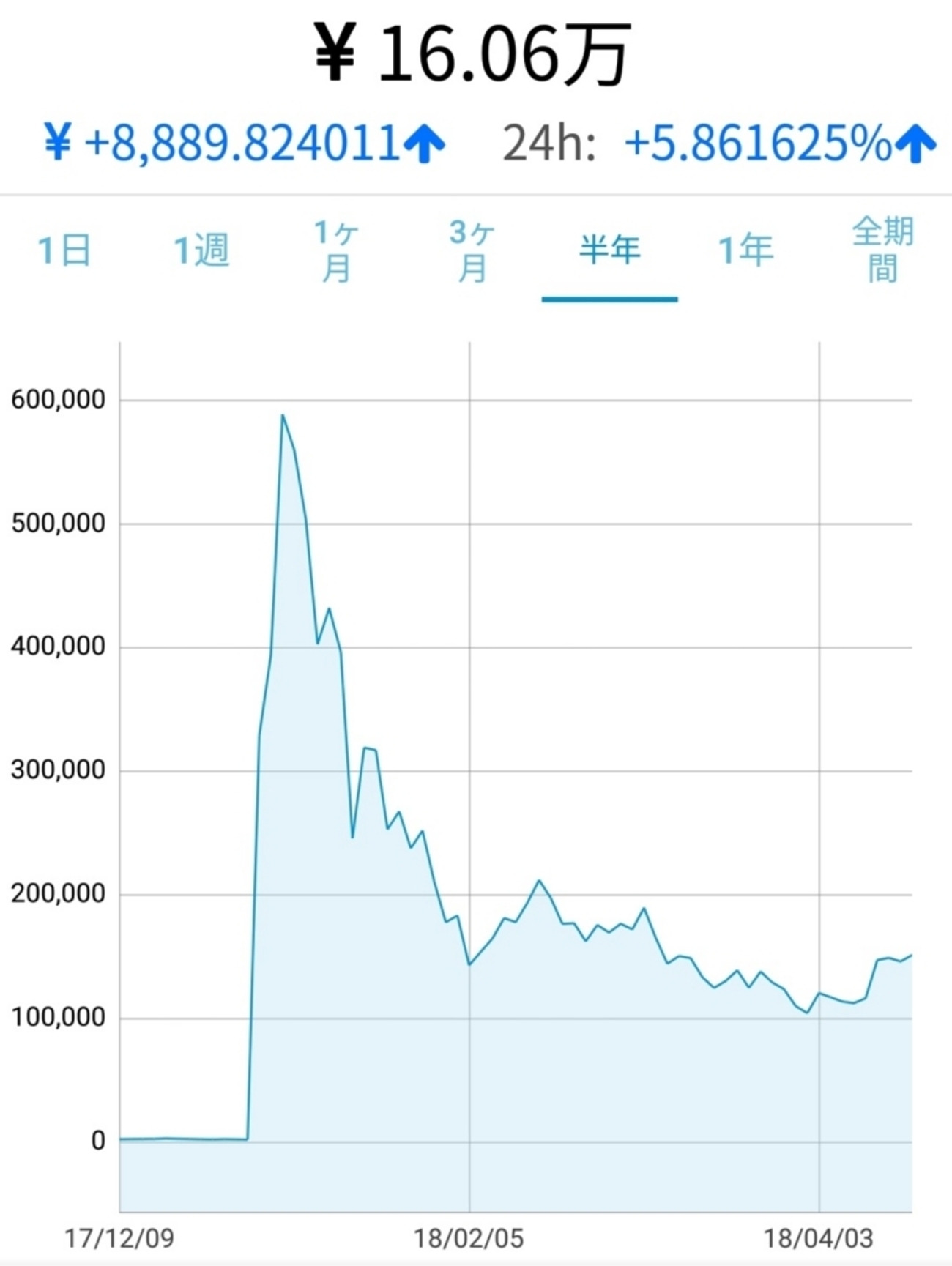
Task: Switch to the 1日 chart range
Action: [x=64, y=250]
